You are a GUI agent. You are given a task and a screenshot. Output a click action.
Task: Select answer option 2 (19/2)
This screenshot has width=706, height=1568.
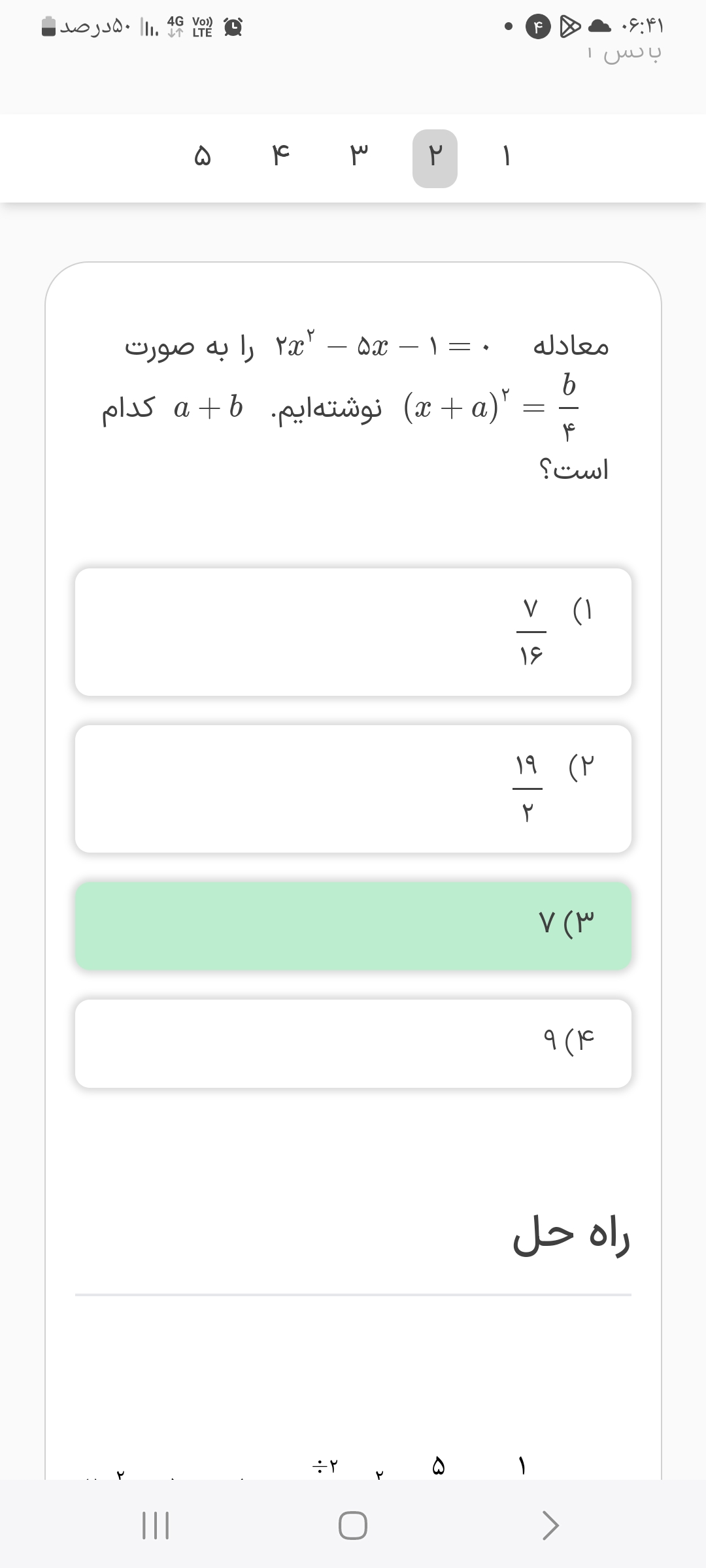353,788
